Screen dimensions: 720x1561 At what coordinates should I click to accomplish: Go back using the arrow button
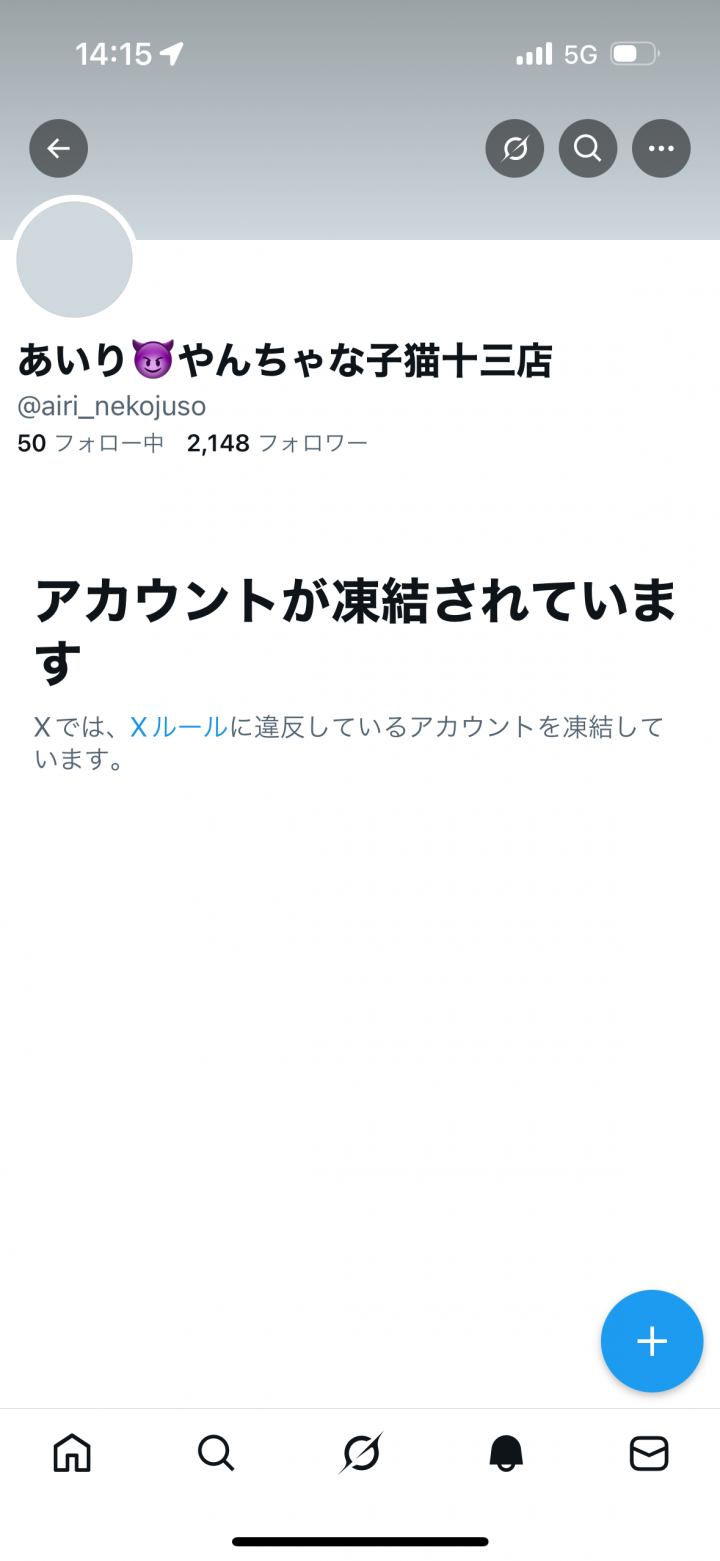[59, 149]
